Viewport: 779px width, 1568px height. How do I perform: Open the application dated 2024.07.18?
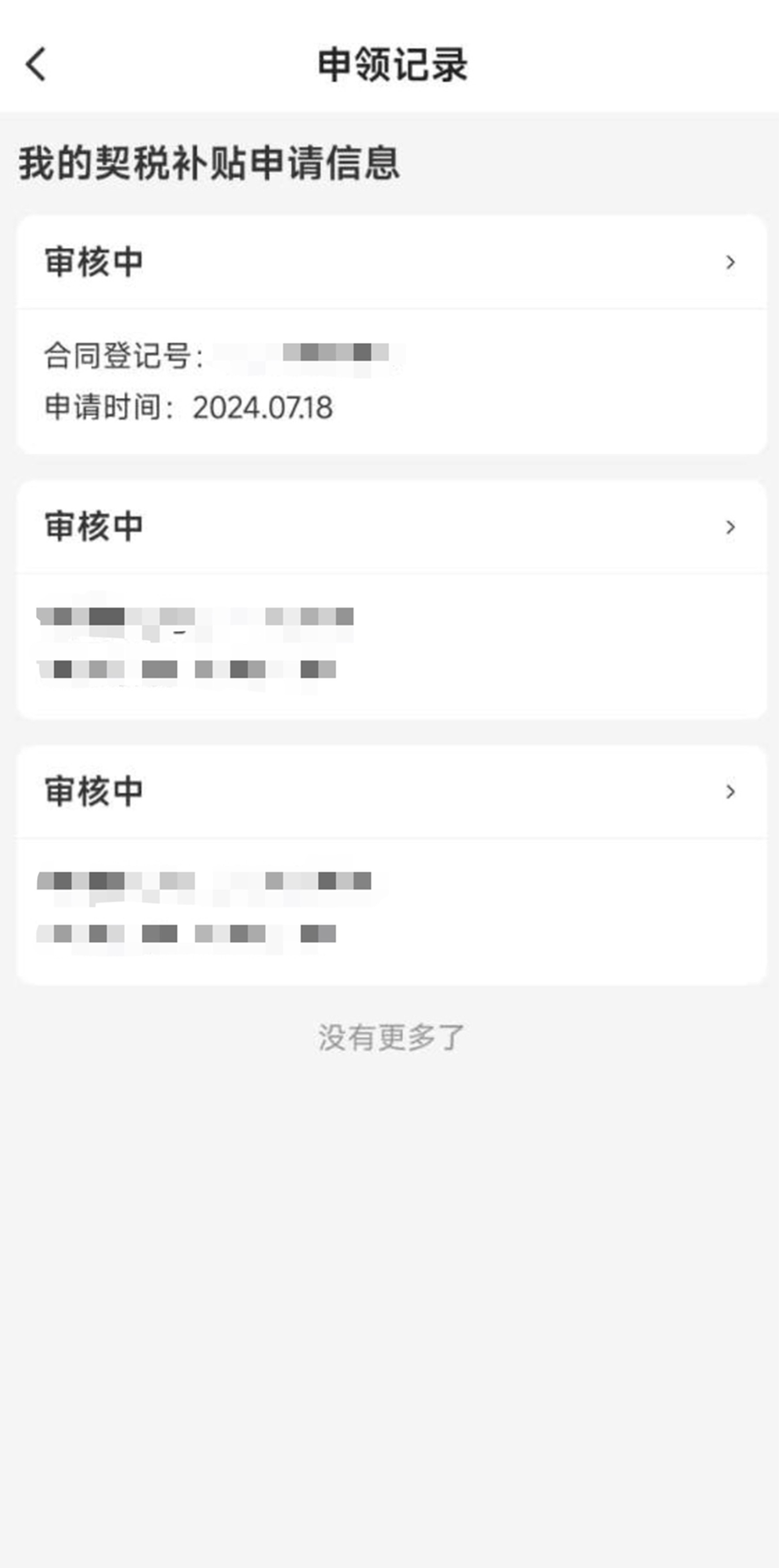click(390, 335)
